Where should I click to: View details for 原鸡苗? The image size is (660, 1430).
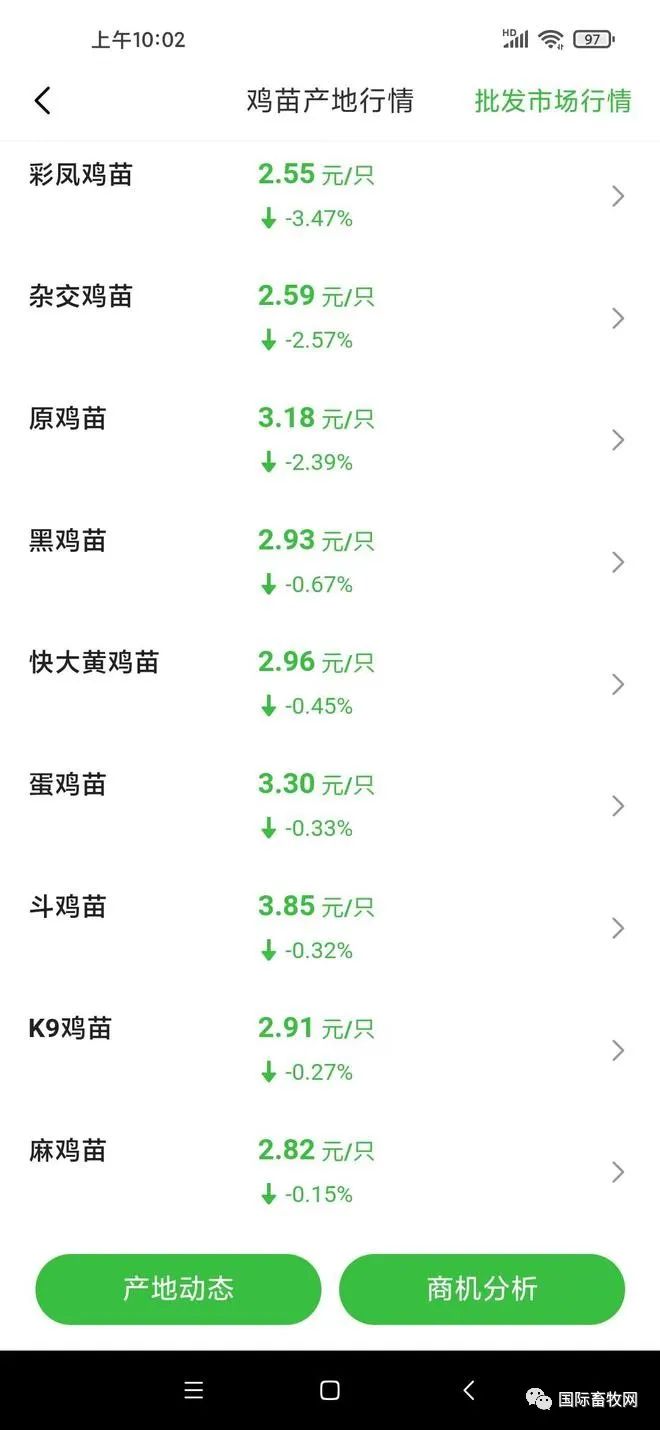tap(330, 440)
